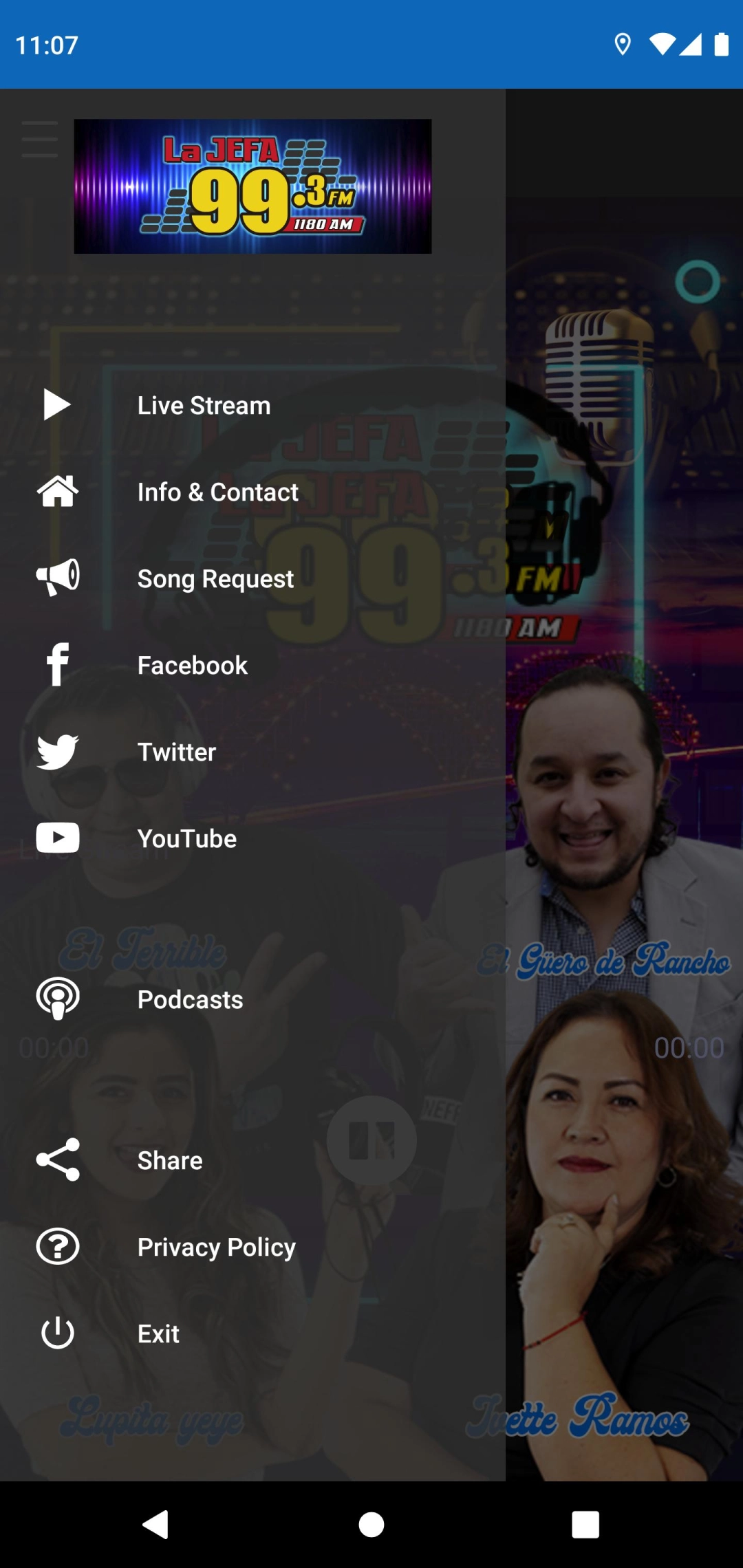The height and width of the screenshot is (1568, 743).
Task: View the Privacy Policy
Action: (x=216, y=1247)
